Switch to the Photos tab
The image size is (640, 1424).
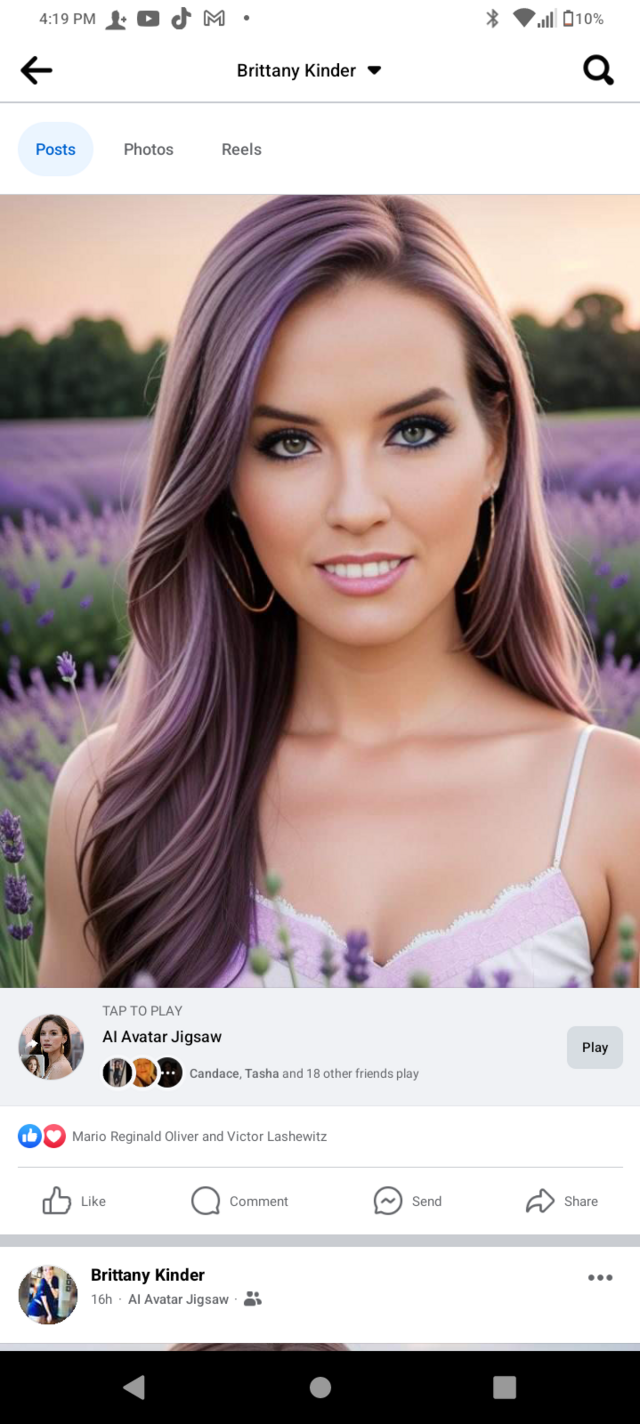tap(148, 149)
